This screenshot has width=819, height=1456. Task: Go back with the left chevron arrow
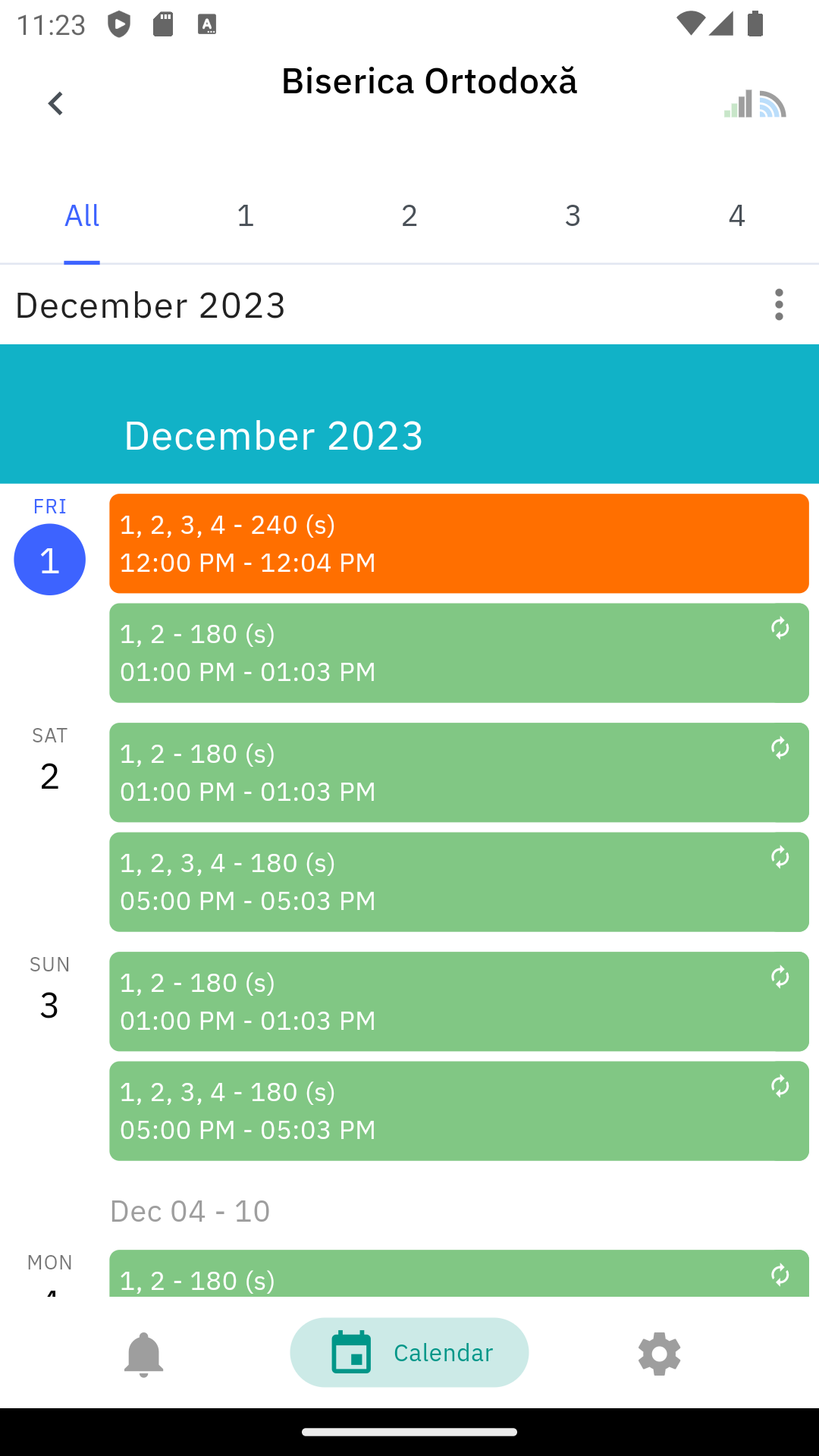point(55,102)
